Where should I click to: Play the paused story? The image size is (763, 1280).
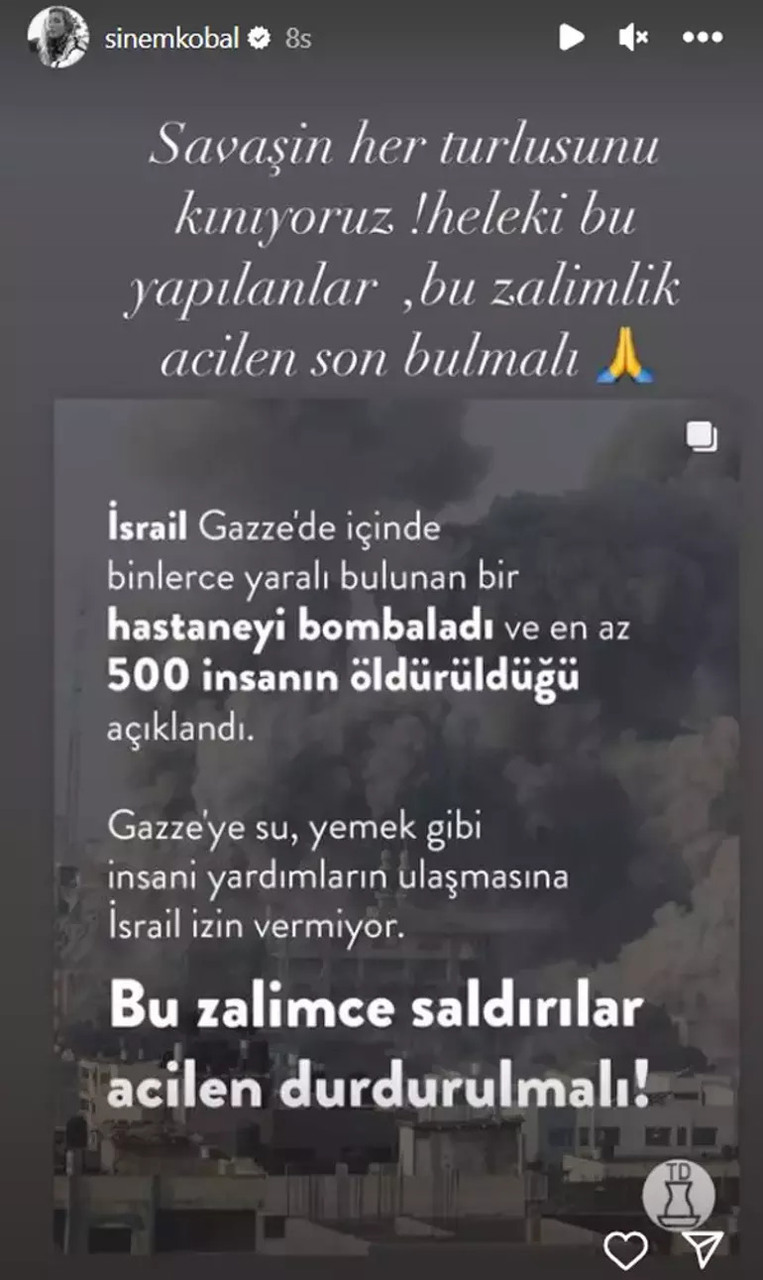(x=571, y=38)
